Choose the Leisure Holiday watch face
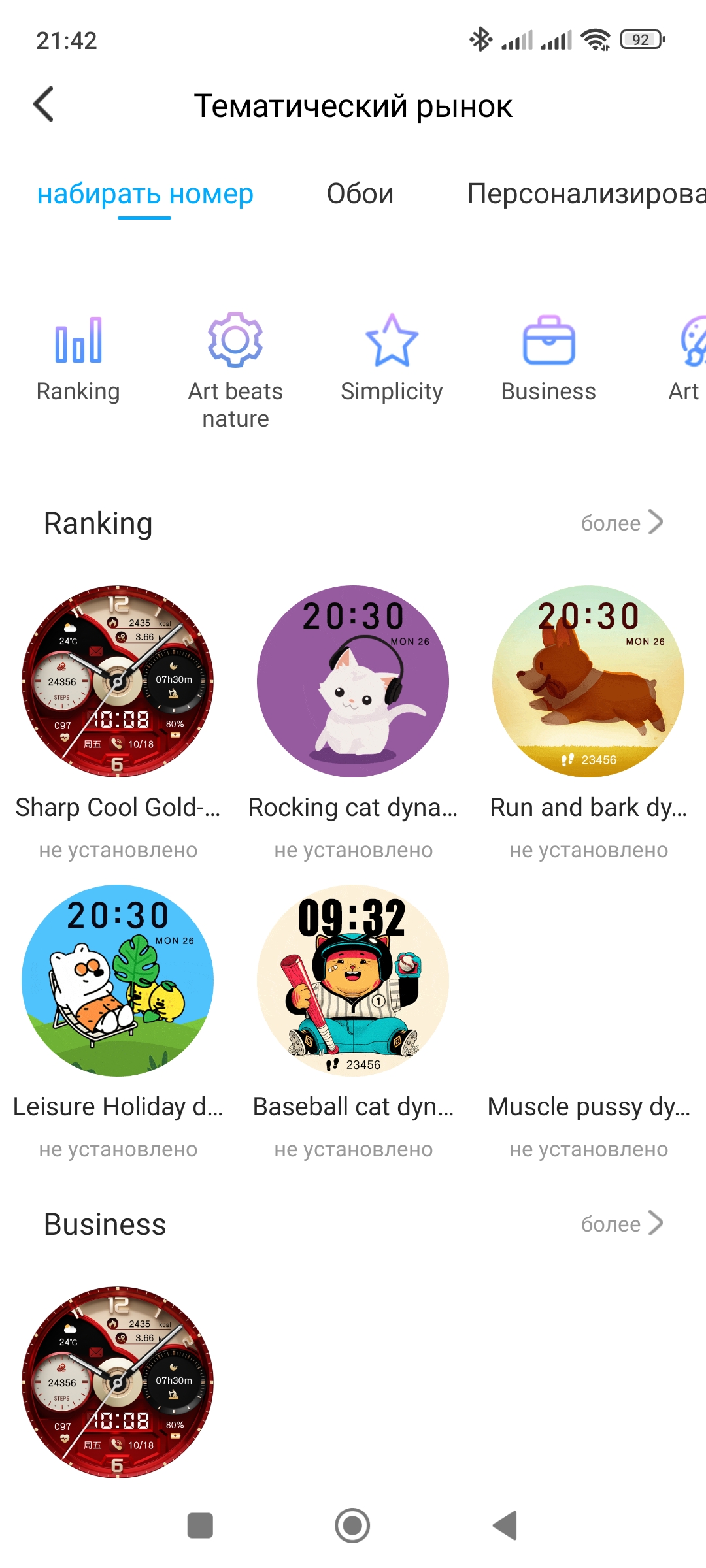This screenshot has width=706, height=1568. coord(118,980)
